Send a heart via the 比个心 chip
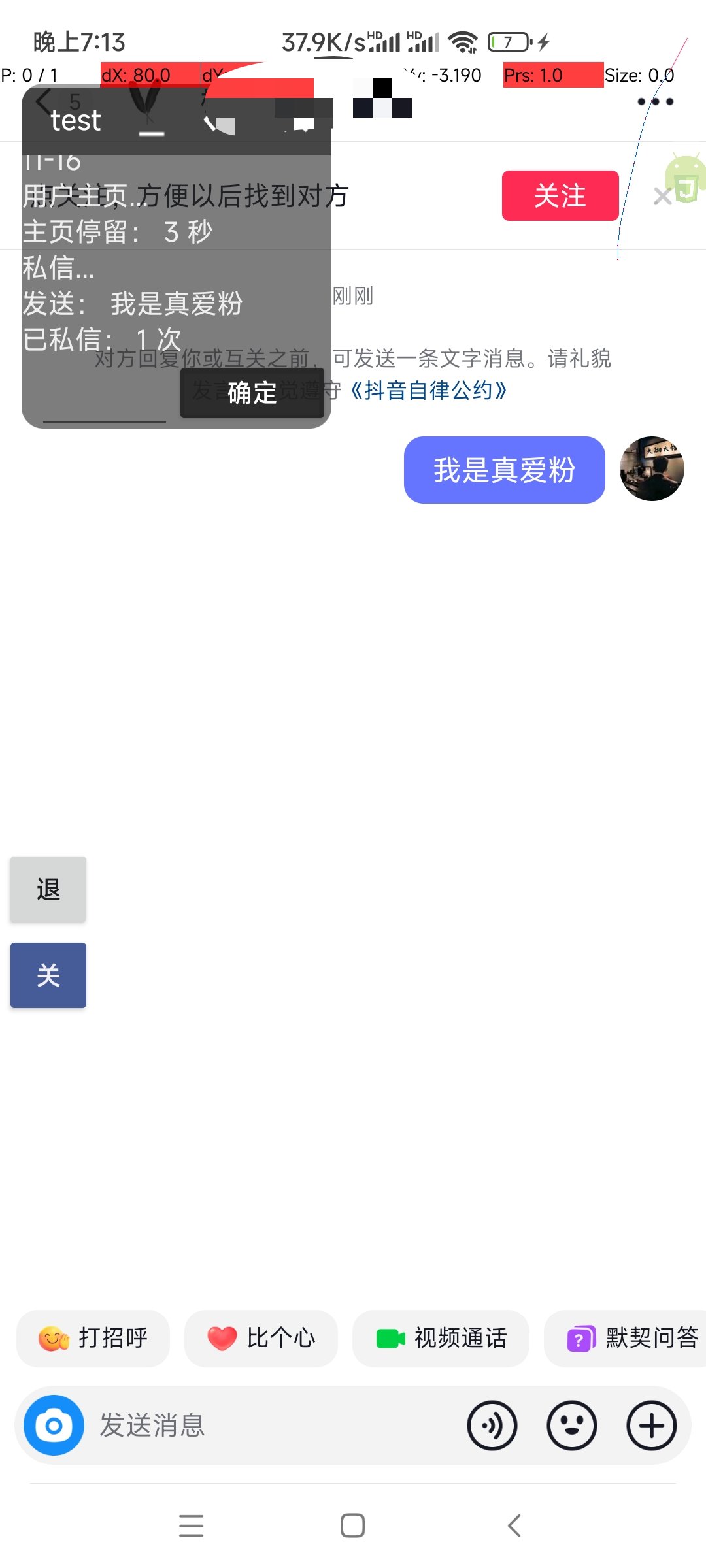Viewport: 706px width, 1568px height. coord(261,1338)
